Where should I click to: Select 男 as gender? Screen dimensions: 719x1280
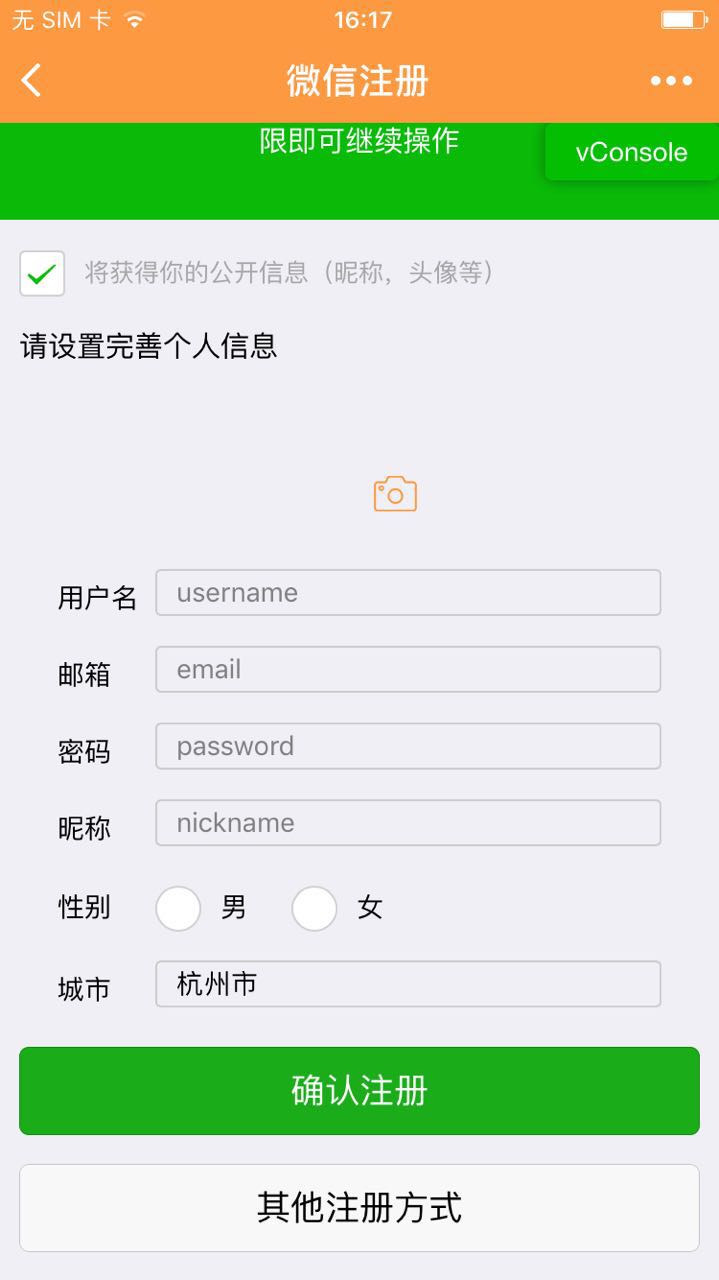pos(179,908)
